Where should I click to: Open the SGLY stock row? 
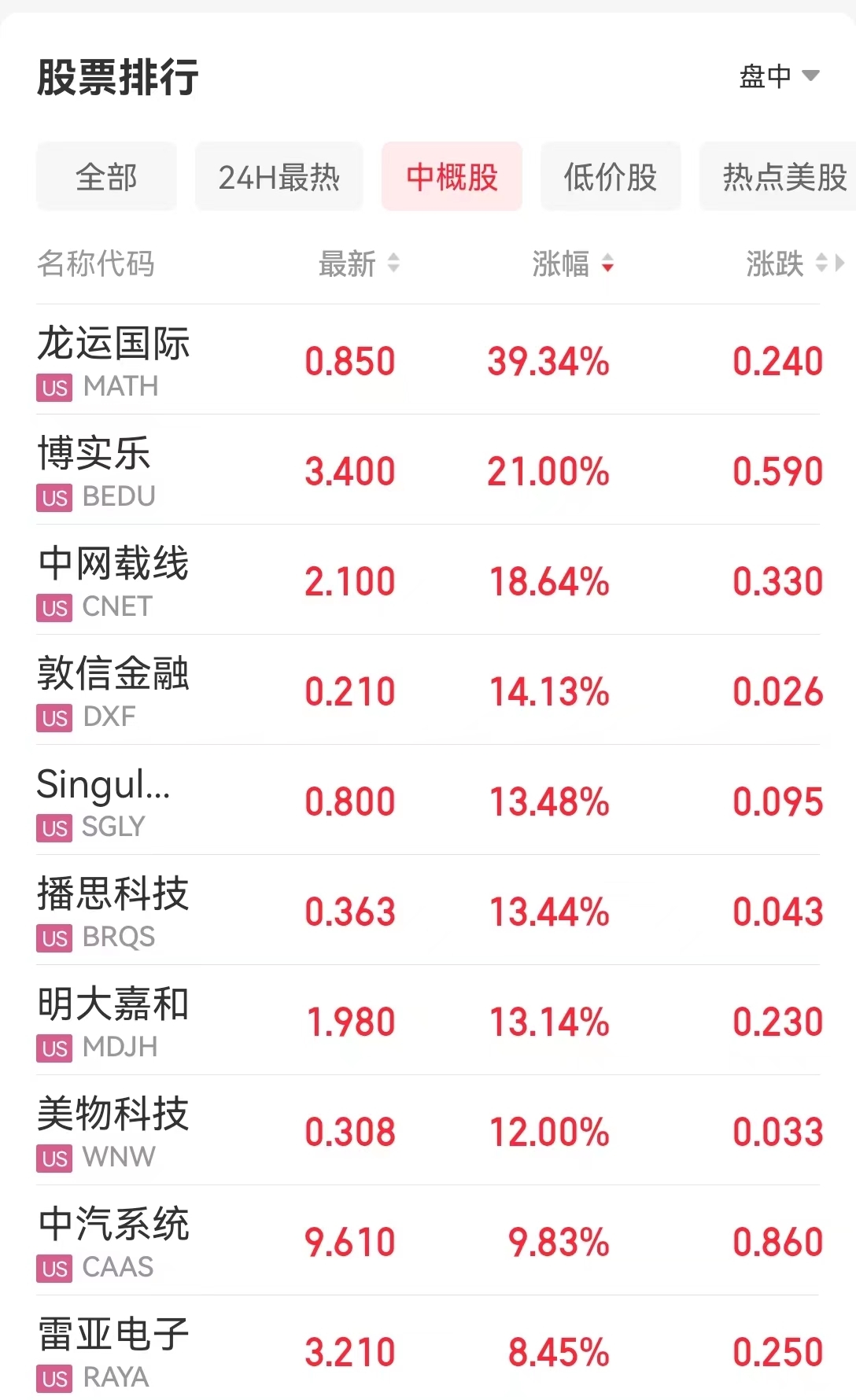(428, 800)
